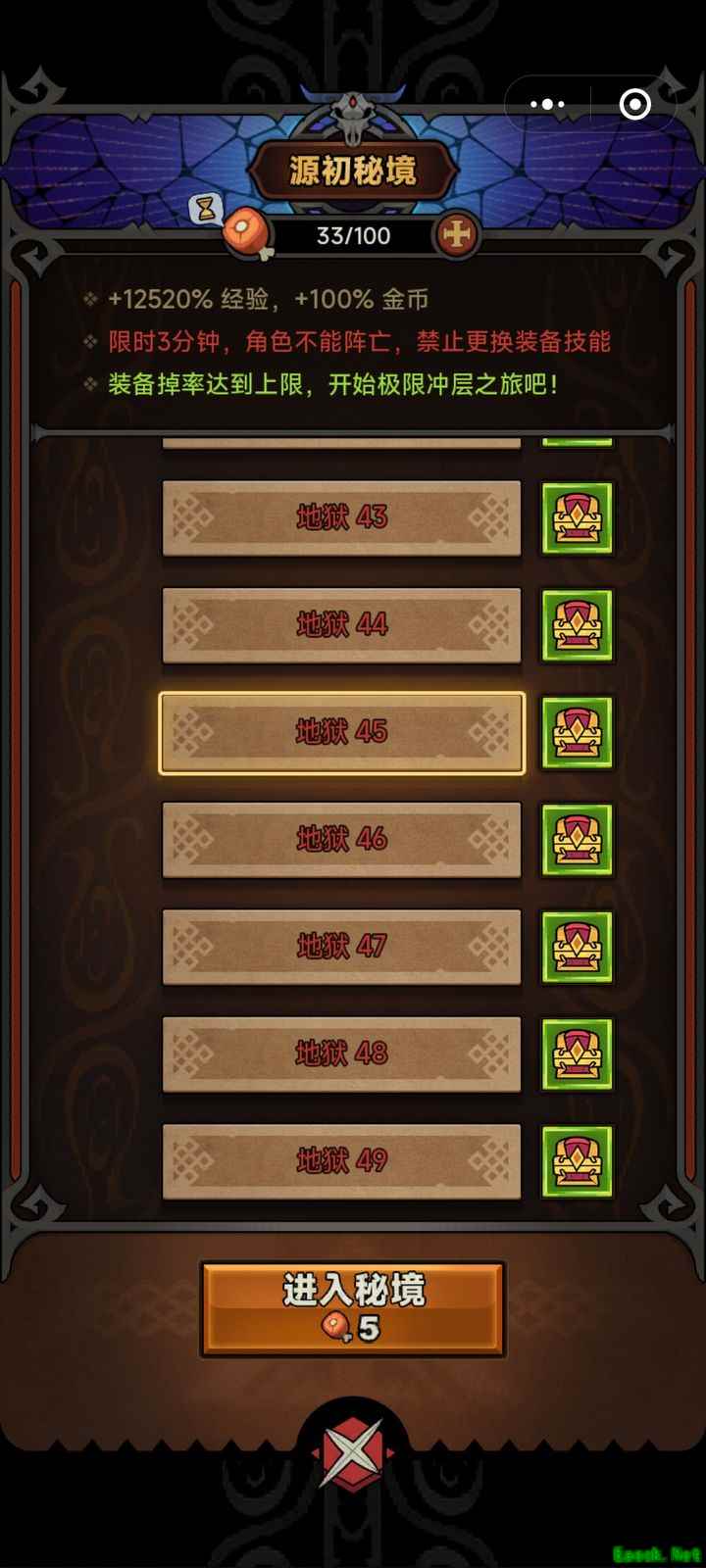Check the reward chest for 地狱 49
The width and height of the screenshot is (706, 1568).
point(577,1161)
